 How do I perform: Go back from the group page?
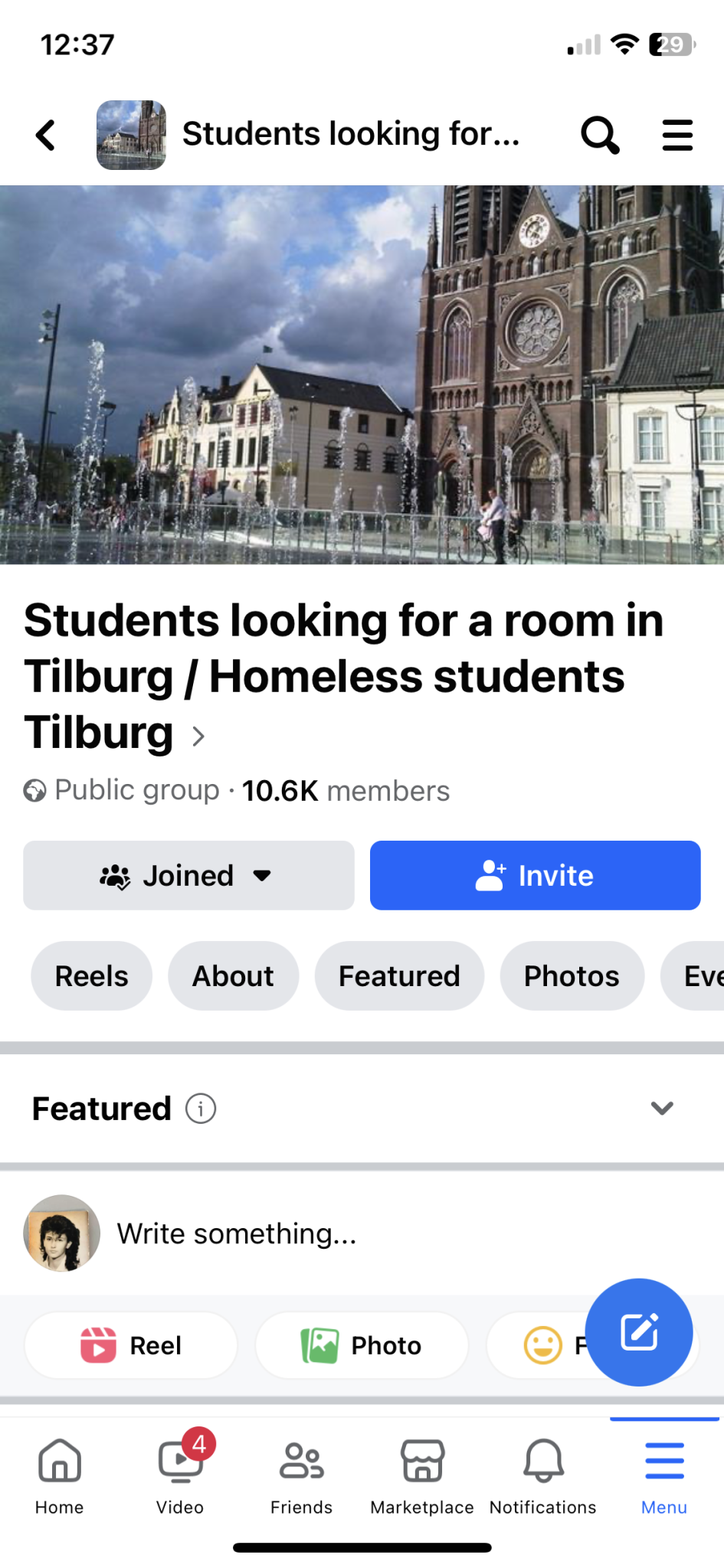tap(47, 136)
